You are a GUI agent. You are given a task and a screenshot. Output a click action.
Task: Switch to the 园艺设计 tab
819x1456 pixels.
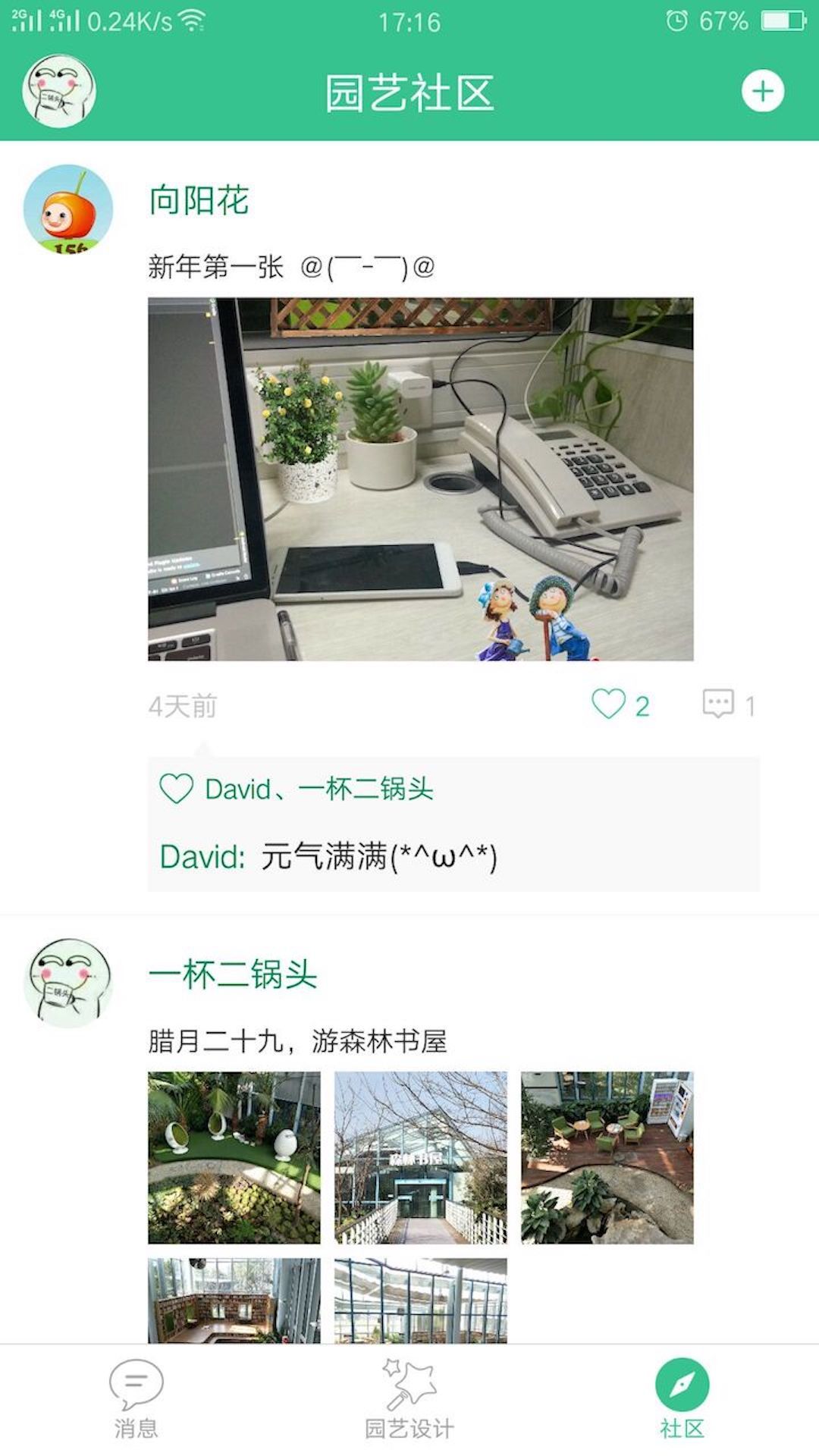[x=409, y=1399]
